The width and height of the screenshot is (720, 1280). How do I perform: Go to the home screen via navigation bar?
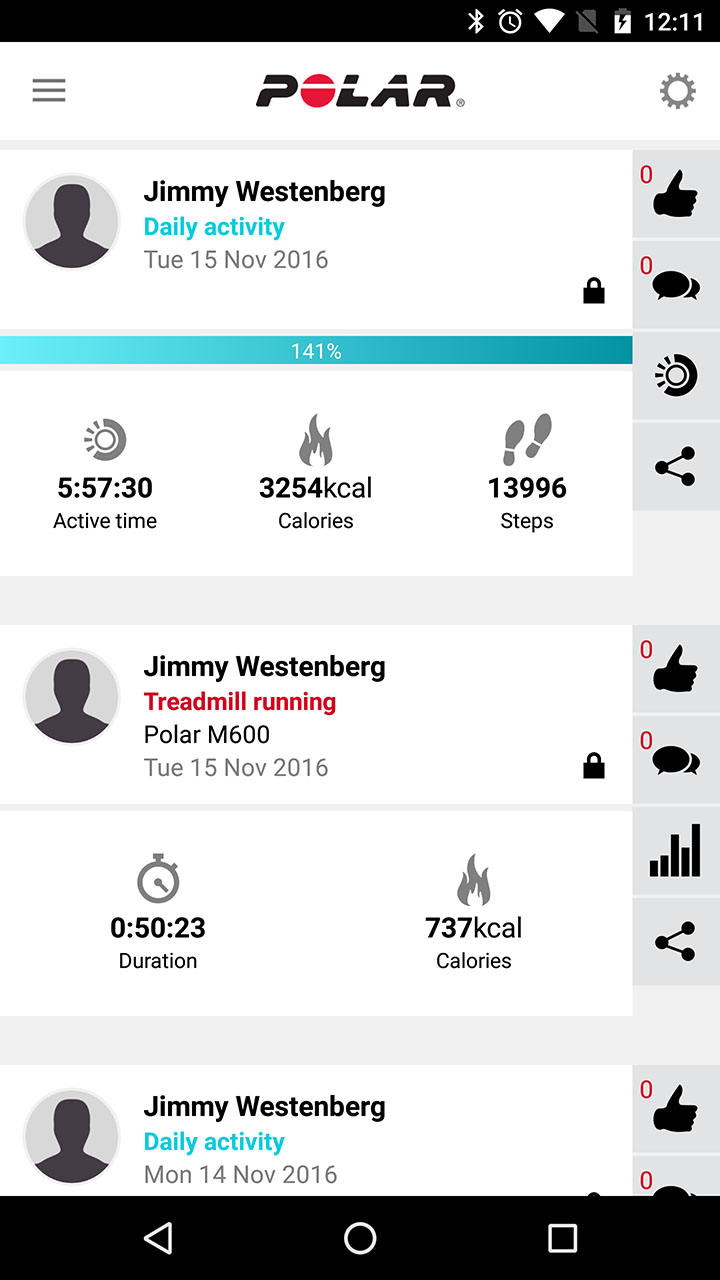tap(360, 1238)
